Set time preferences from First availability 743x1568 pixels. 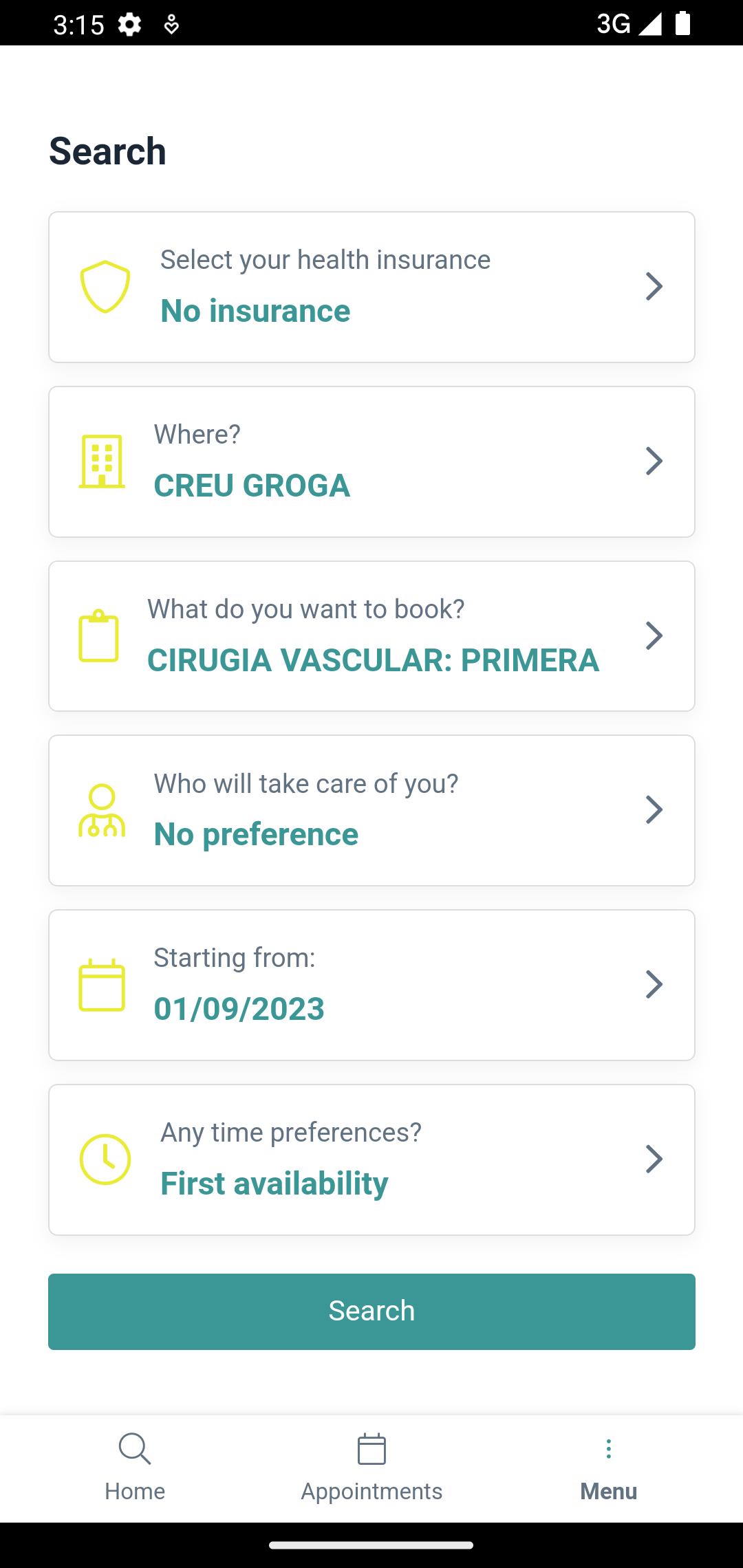point(371,1159)
